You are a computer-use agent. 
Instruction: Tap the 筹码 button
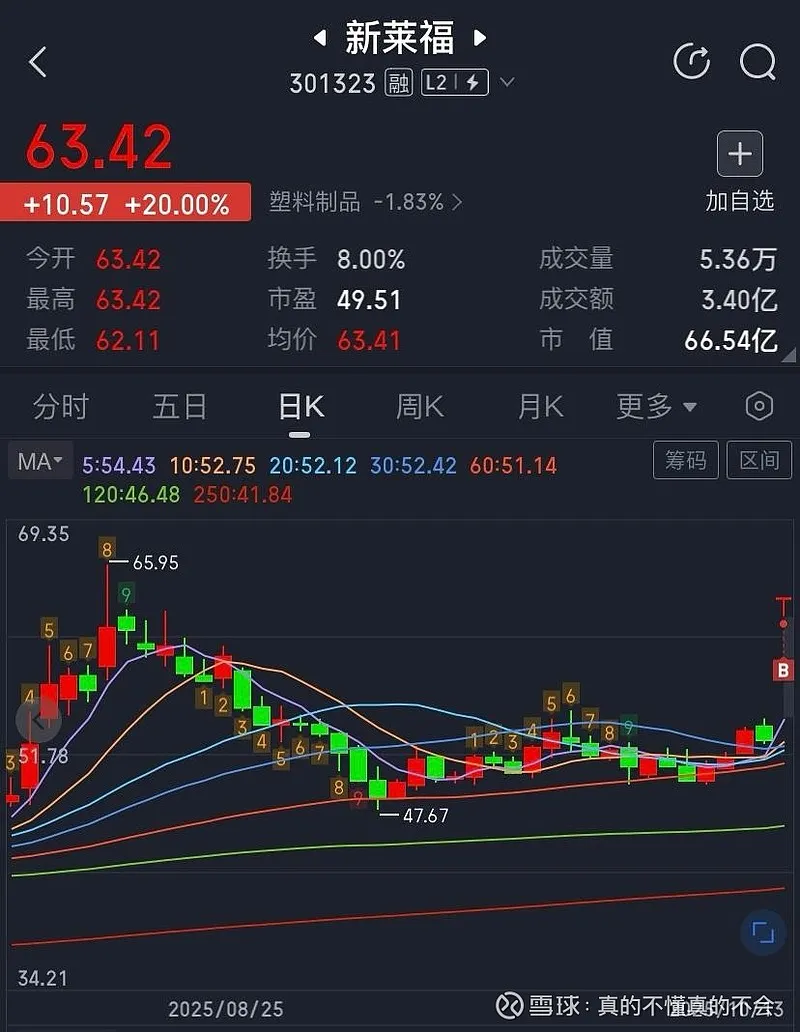click(686, 460)
